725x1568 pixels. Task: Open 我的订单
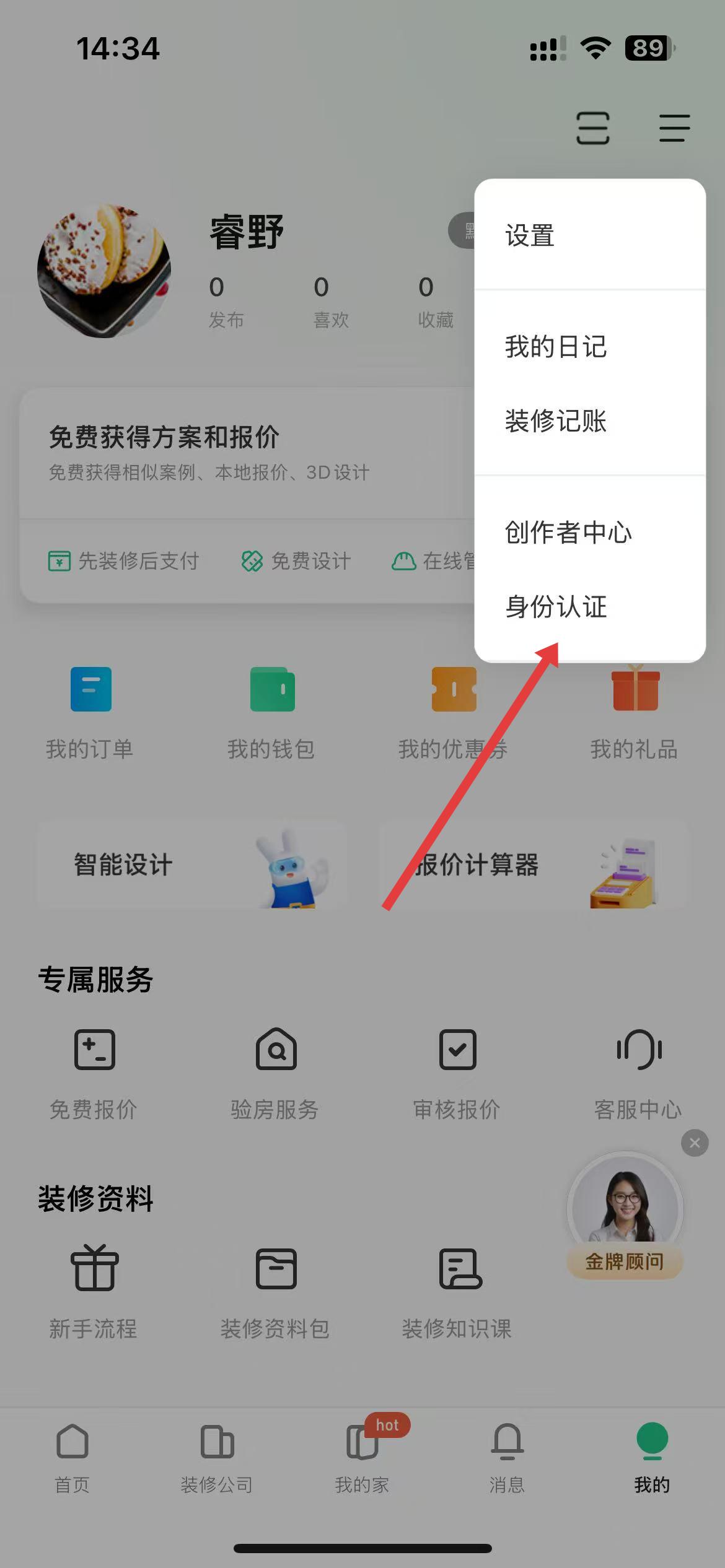[x=90, y=712]
